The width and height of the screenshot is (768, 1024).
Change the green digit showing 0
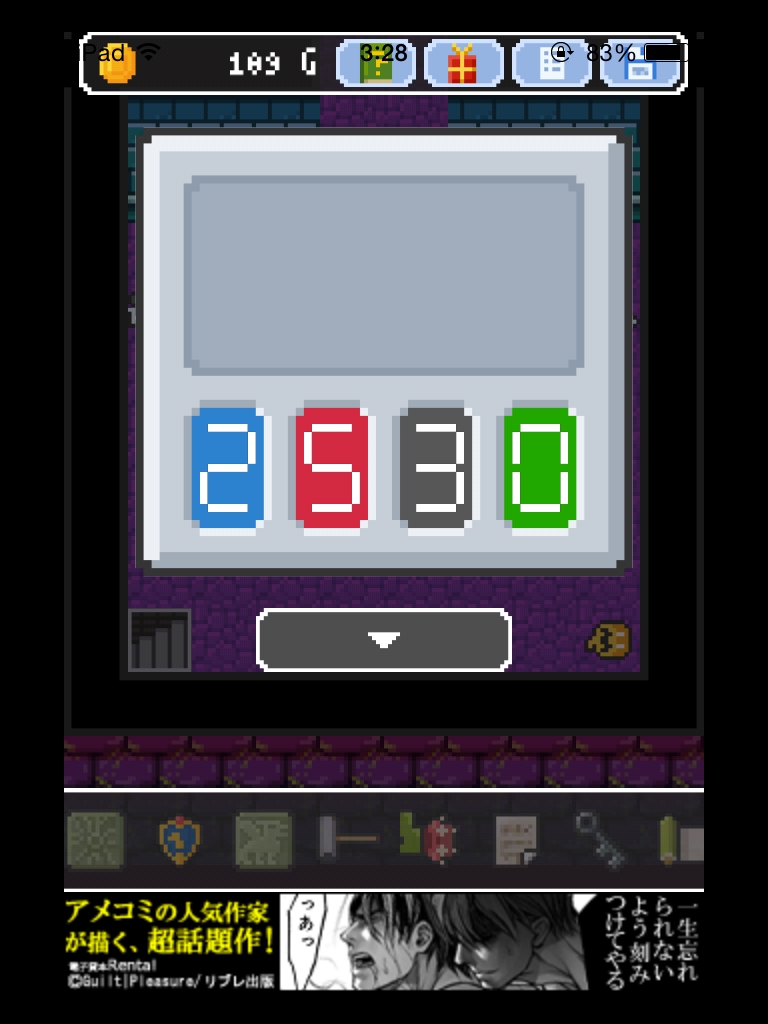[x=540, y=467]
